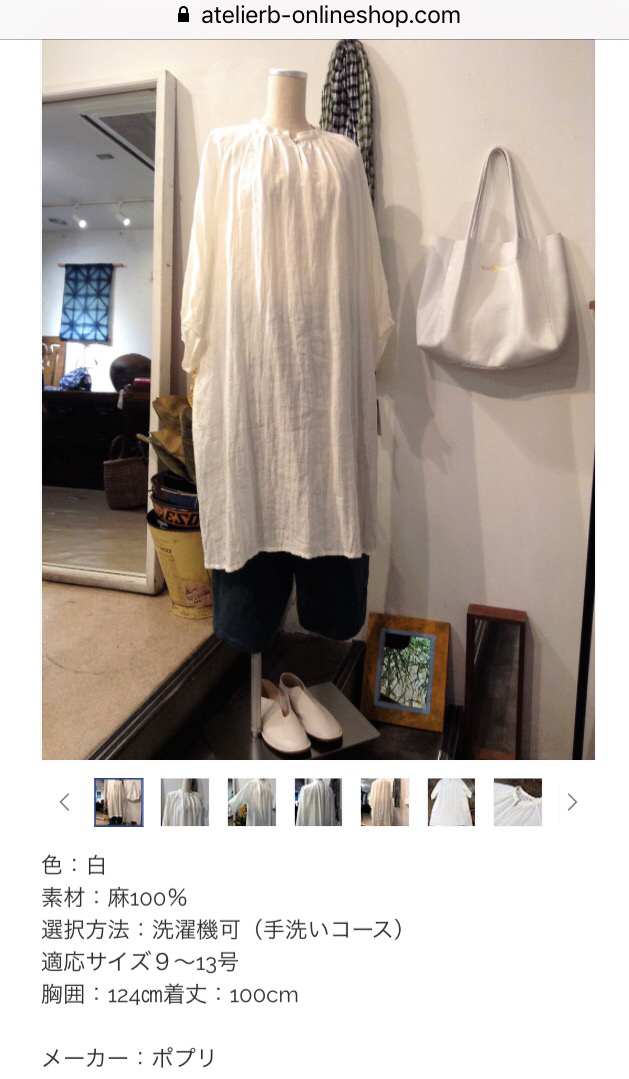Tap the atelierb-onlineshop.com address bar

[x=318, y=16]
